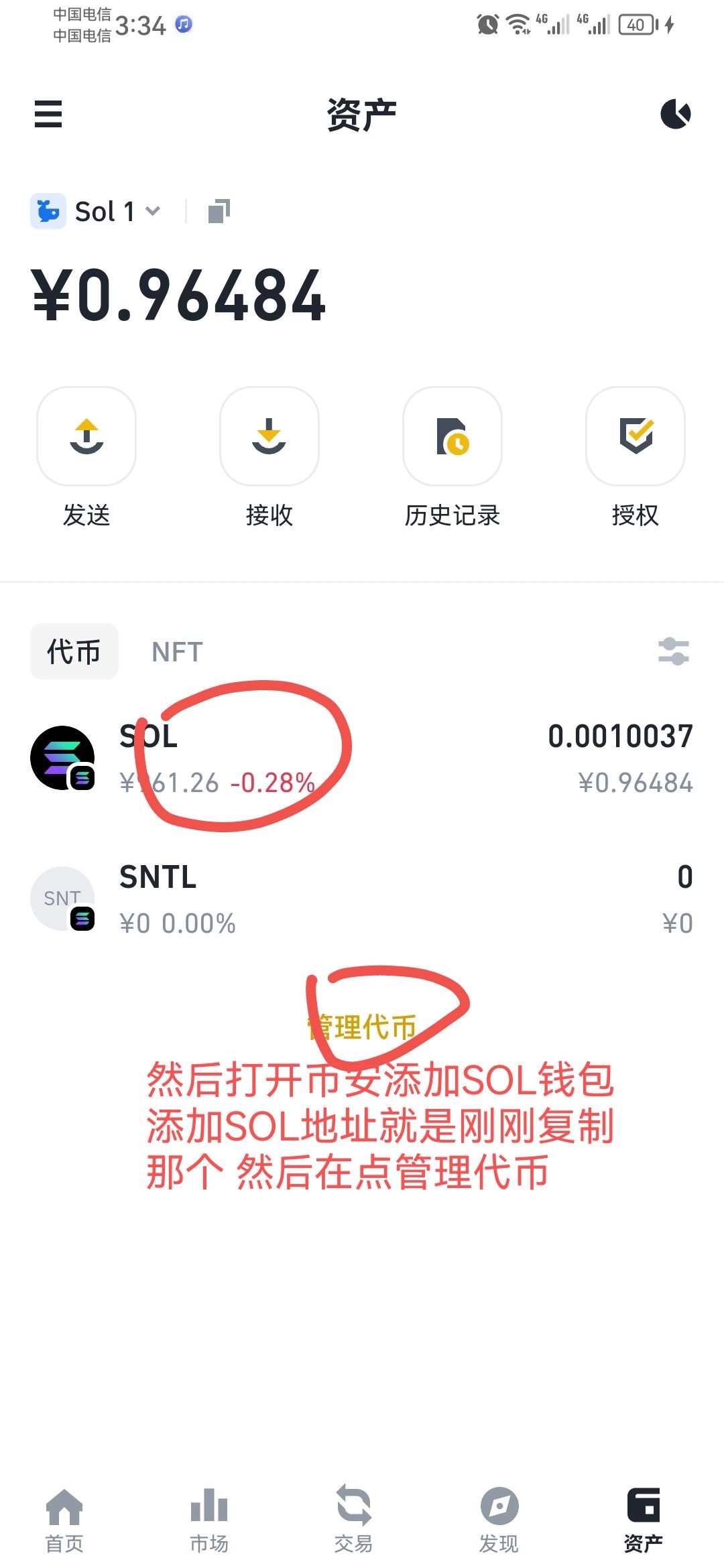Open 历史记录 transaction history

(452, 458)
